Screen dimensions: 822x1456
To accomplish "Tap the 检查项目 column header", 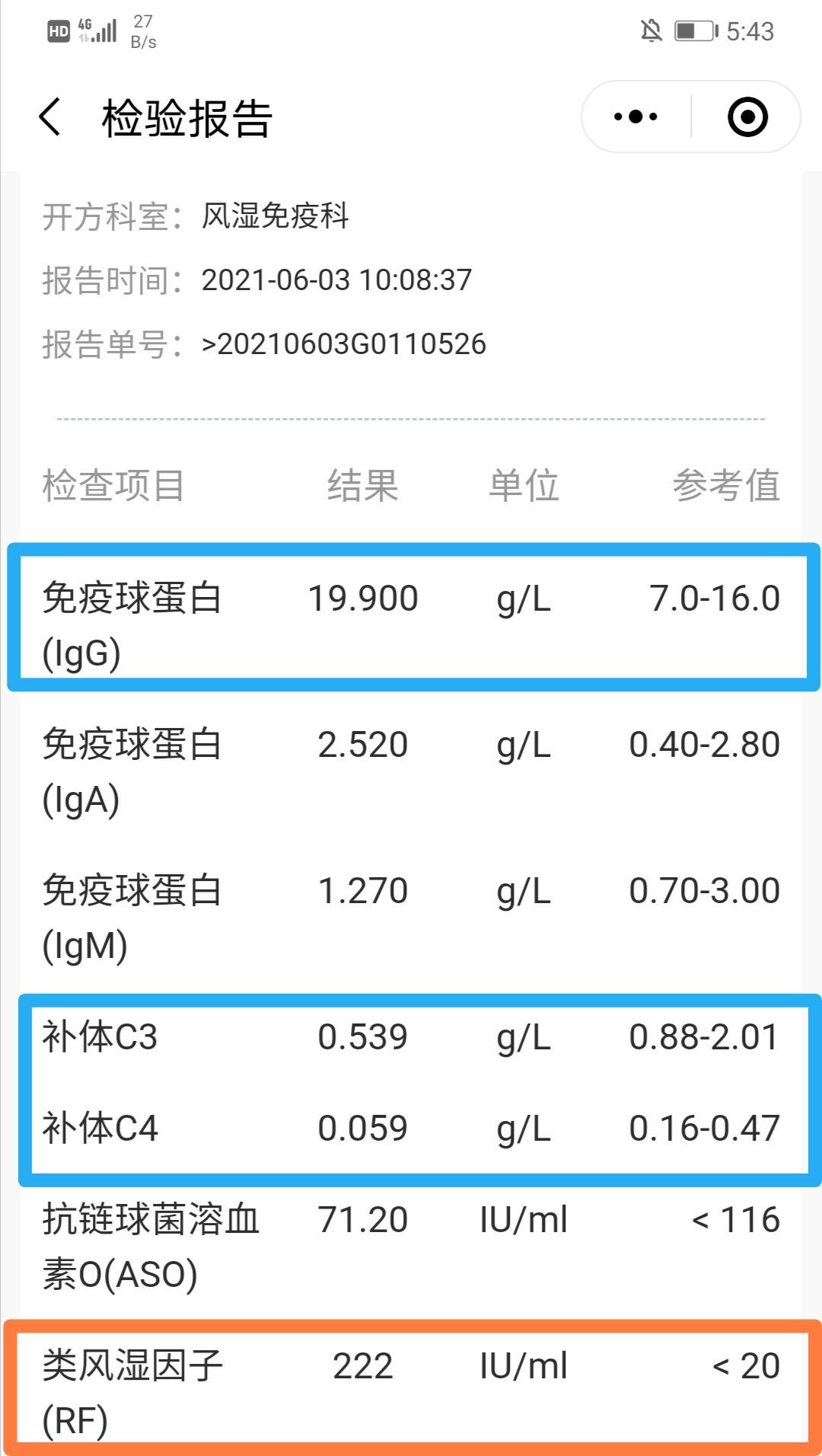I will coord(113,486).
